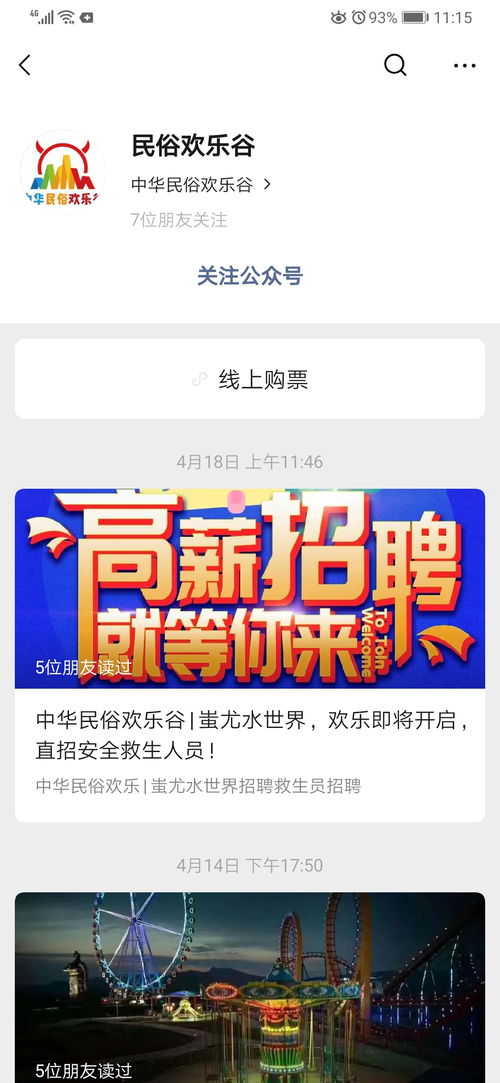Tap 关注公众号 to follow the account
The width and height of the screenshot is (500, 1083).
click(250, 276)
